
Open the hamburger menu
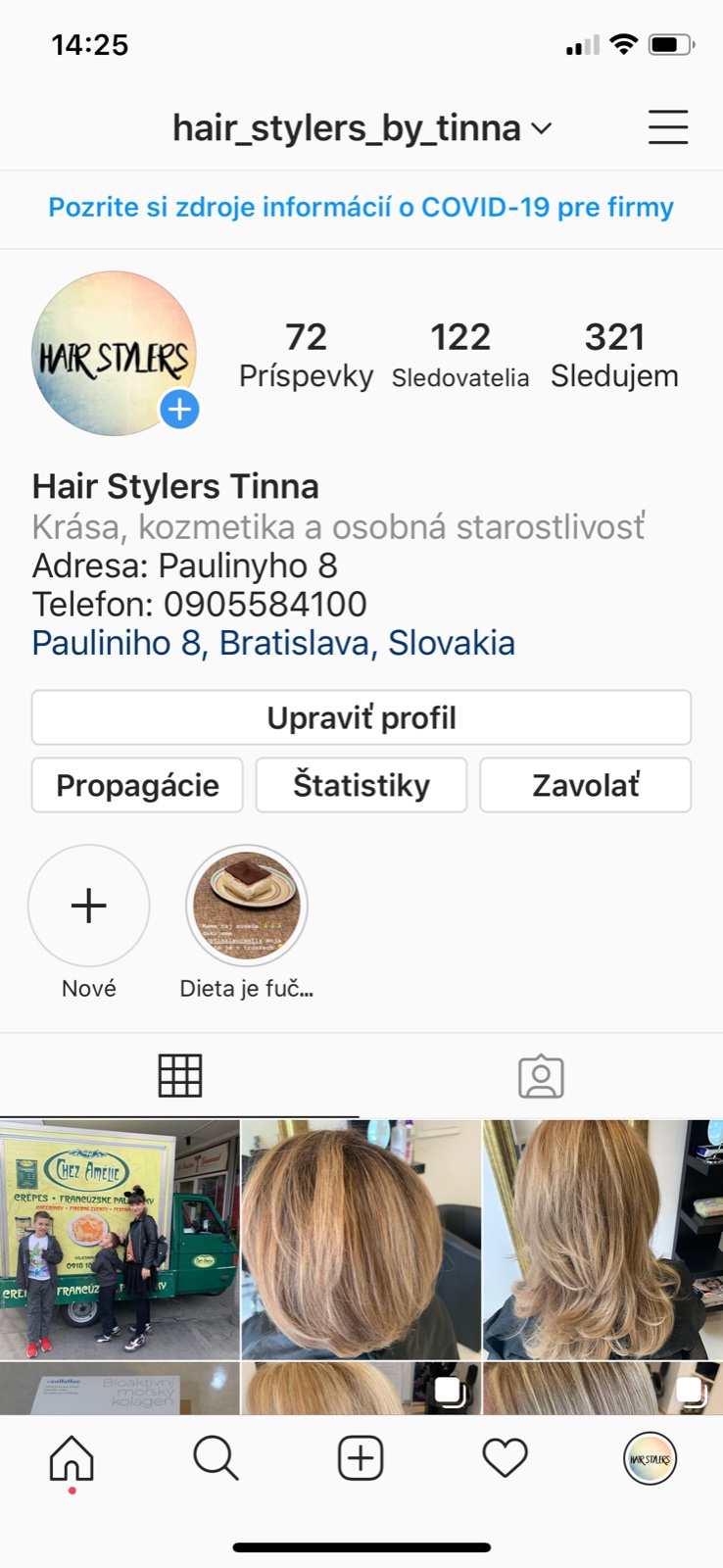point(667,127)
